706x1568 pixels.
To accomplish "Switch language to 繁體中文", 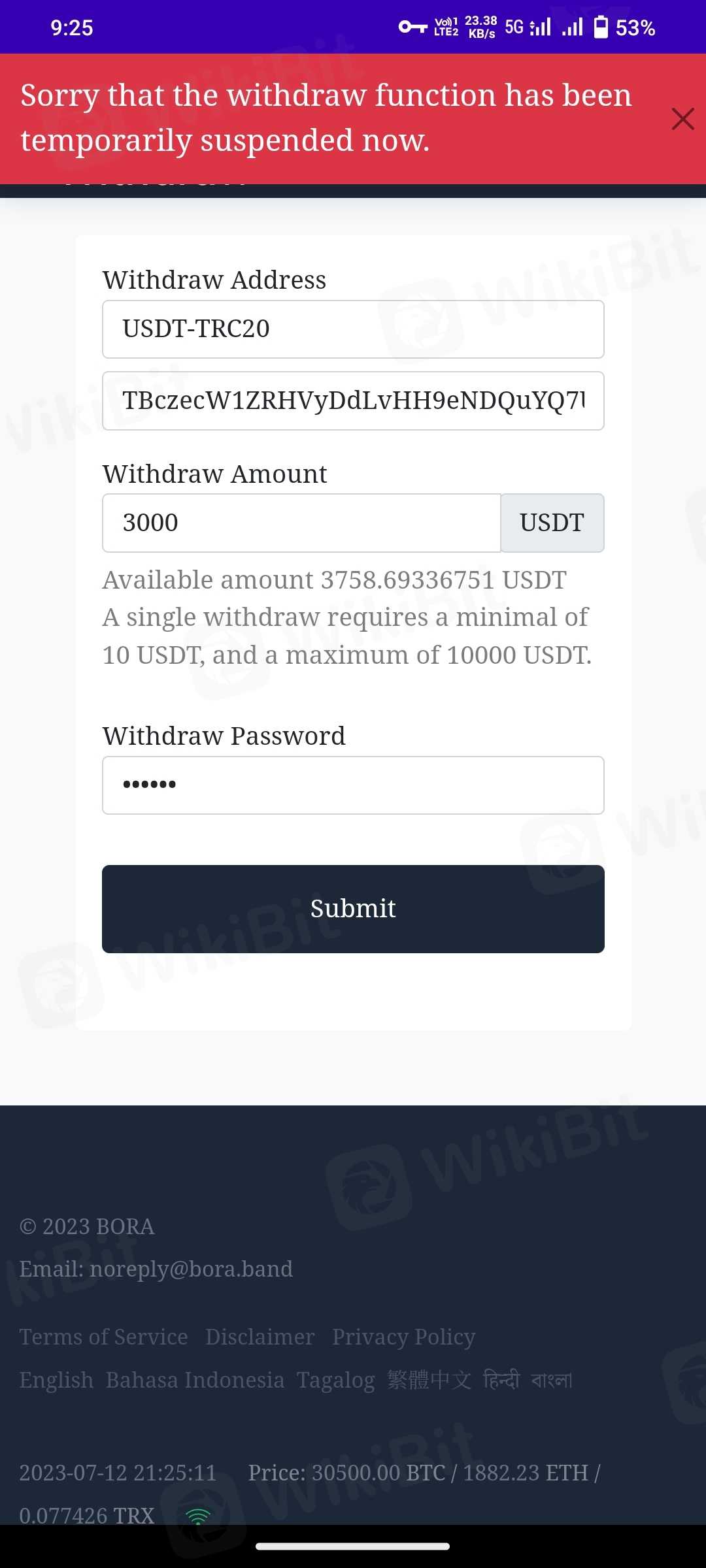I will click(429, 1380).
